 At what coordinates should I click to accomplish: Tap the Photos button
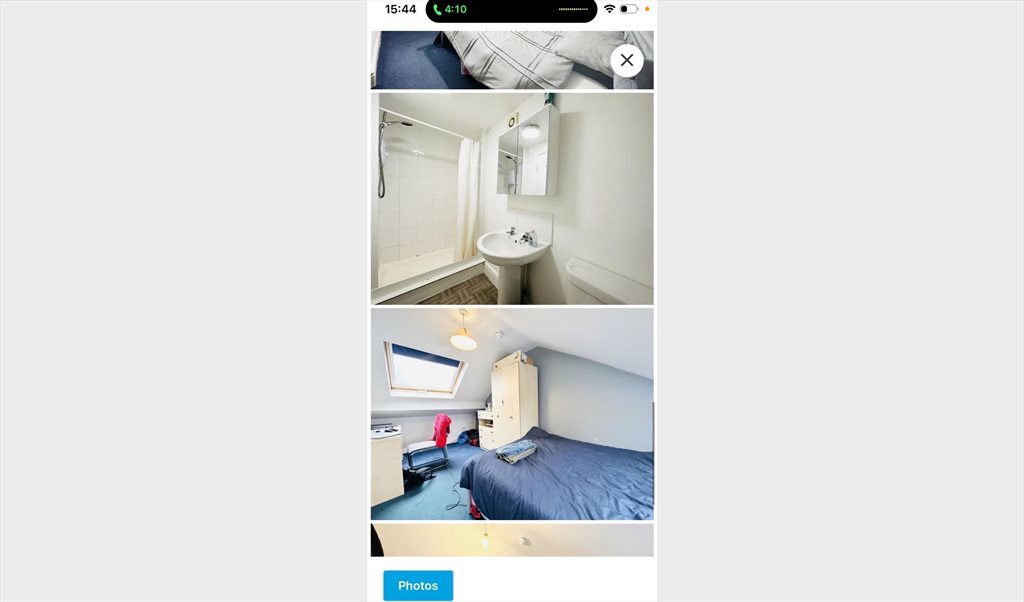418,586
